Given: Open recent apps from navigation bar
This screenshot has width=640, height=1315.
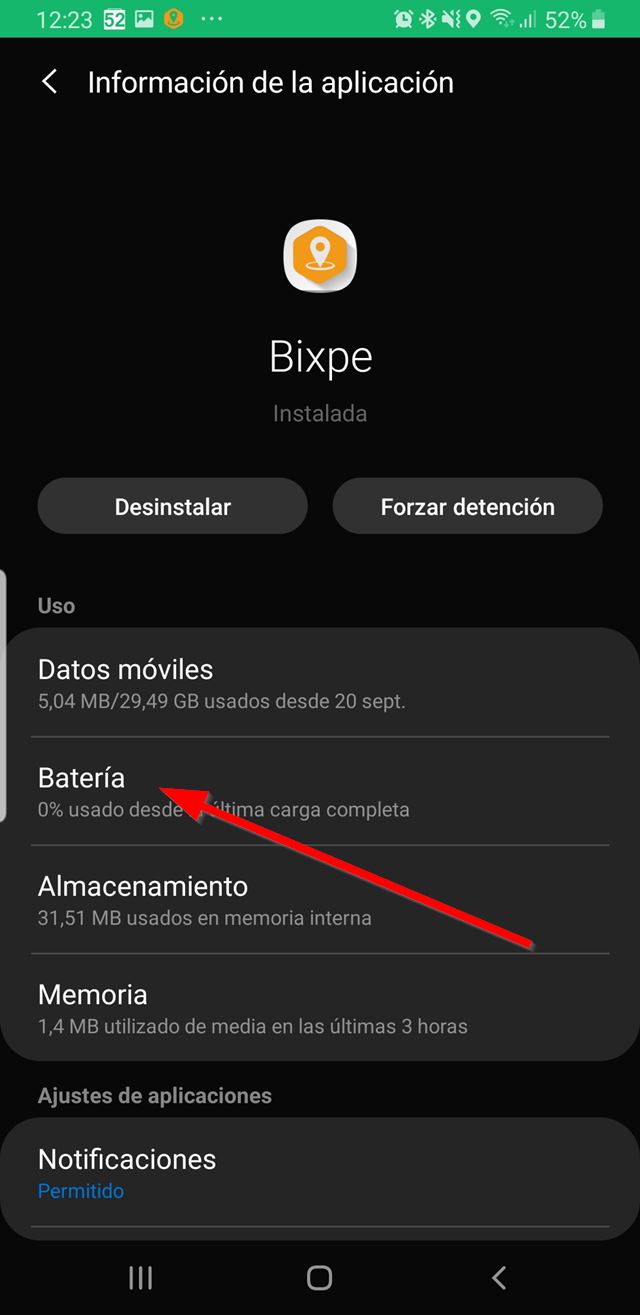Looking at the screenshot, I should [141, 1277].
